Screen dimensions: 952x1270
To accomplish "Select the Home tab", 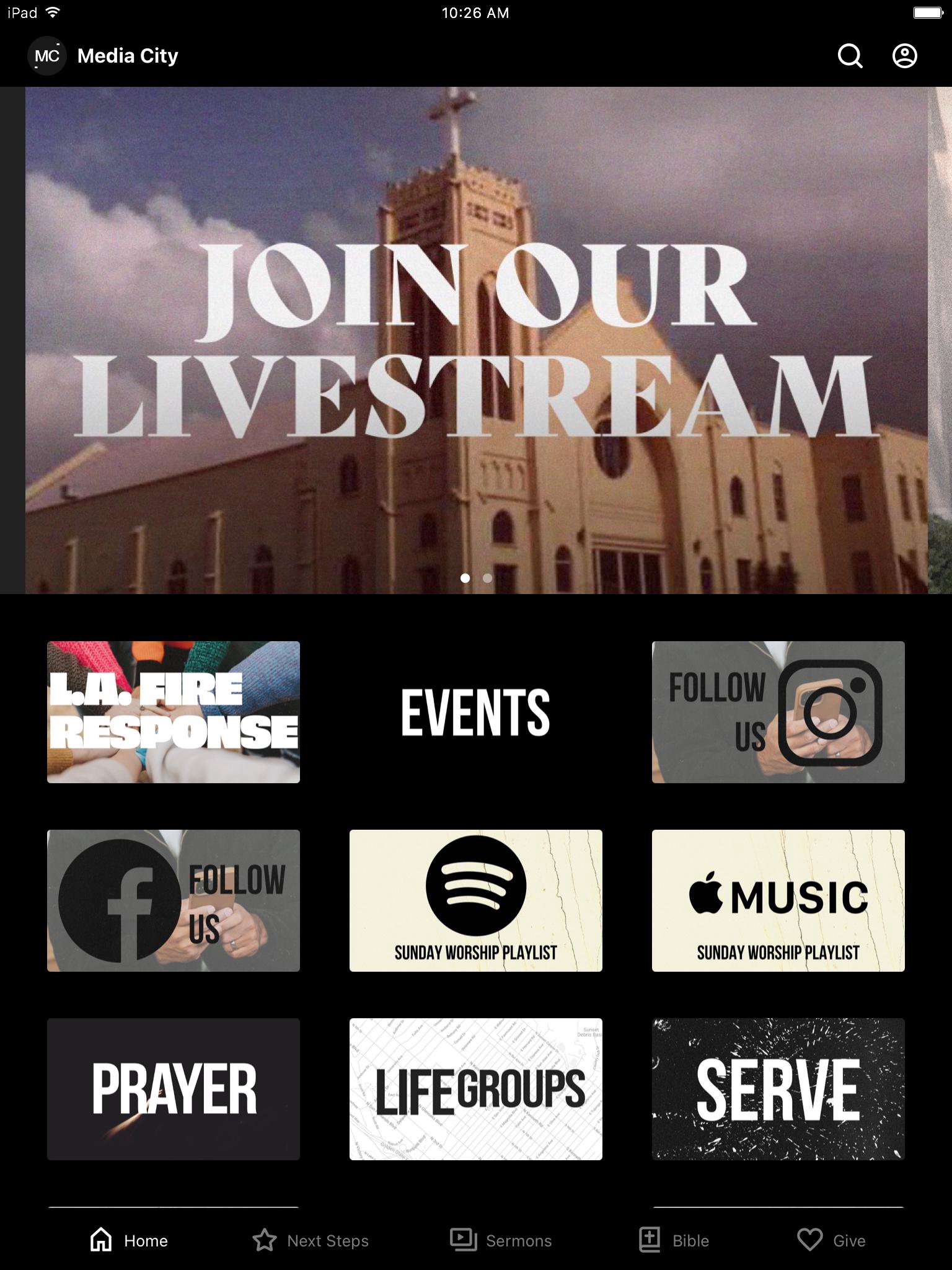I will [129, 1240].
